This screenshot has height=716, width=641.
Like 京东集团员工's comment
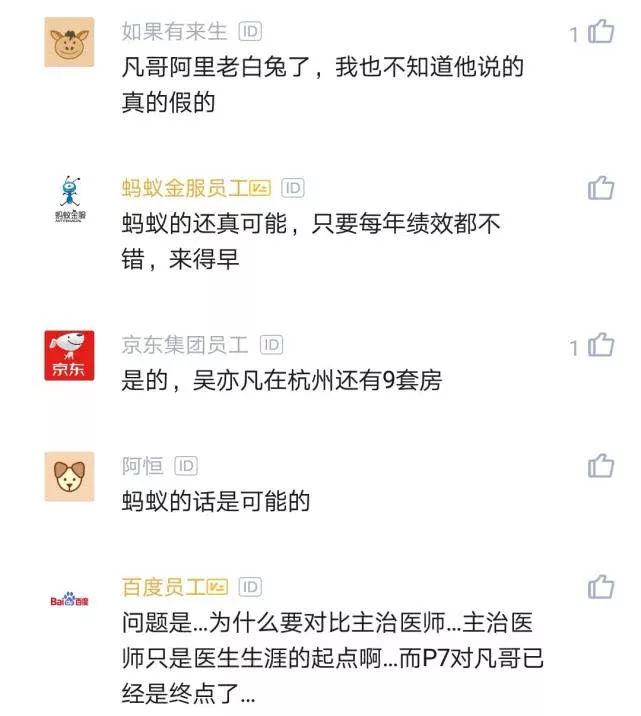(x=601, y=346)
